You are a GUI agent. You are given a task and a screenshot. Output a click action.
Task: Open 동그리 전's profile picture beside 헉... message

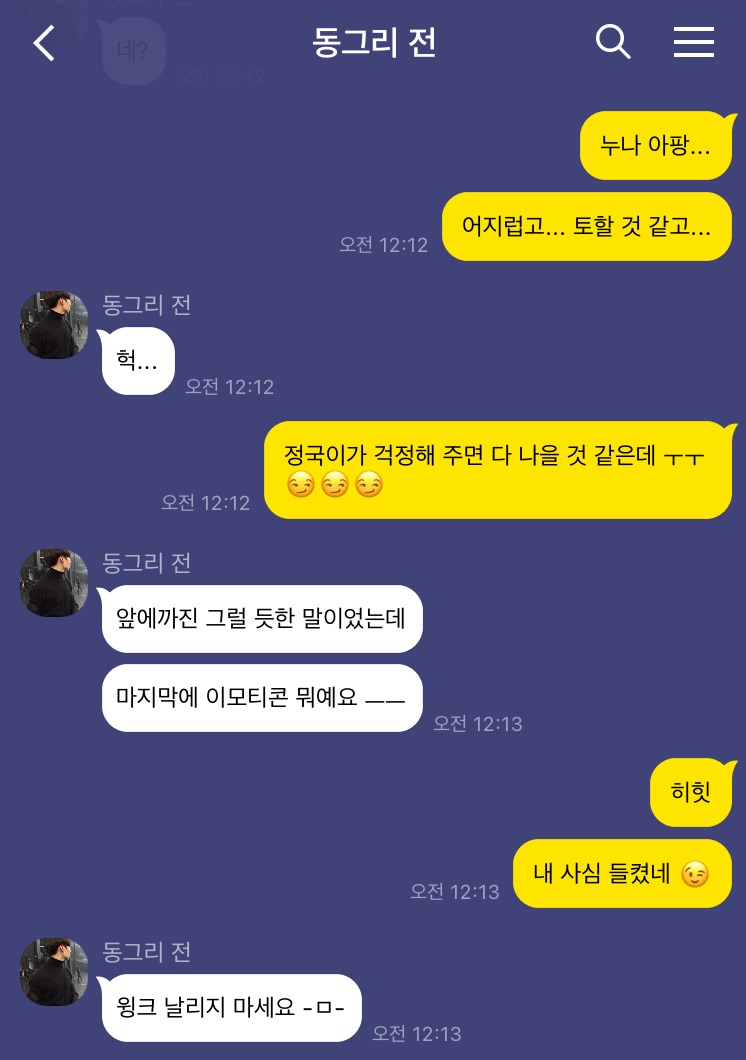coord(54,325)
